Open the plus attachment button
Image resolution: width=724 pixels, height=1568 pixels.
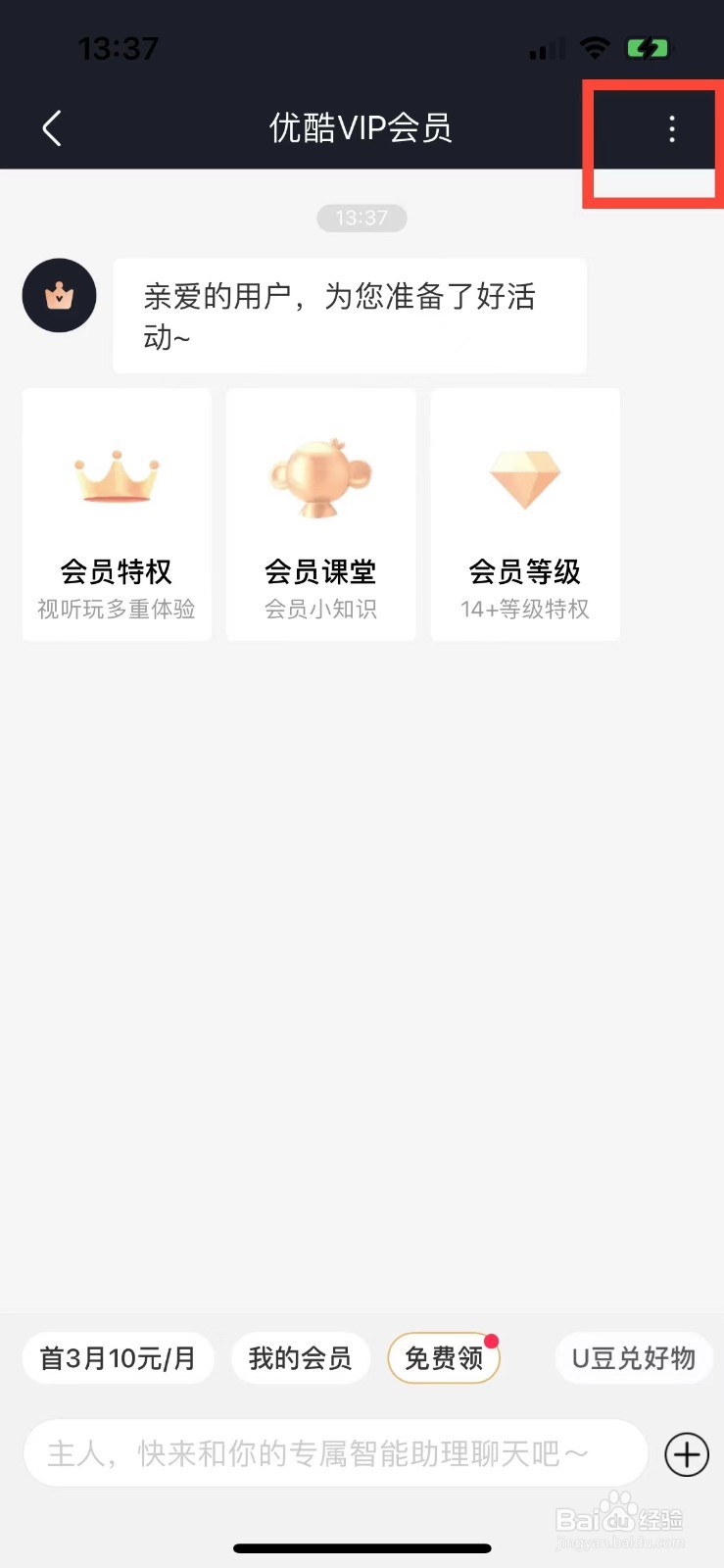point(687,1453)
